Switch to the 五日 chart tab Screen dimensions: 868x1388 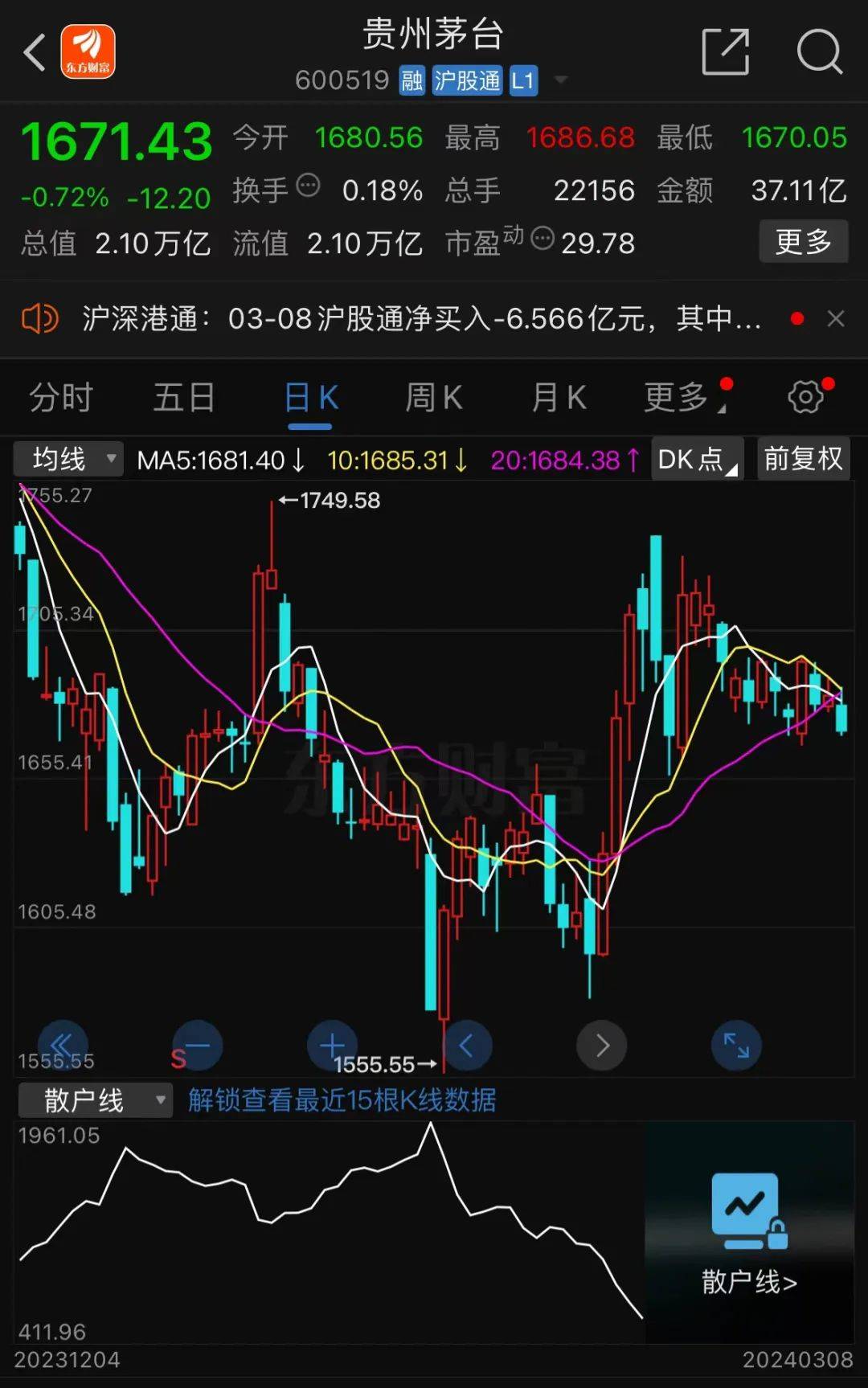tap(184, 398)
